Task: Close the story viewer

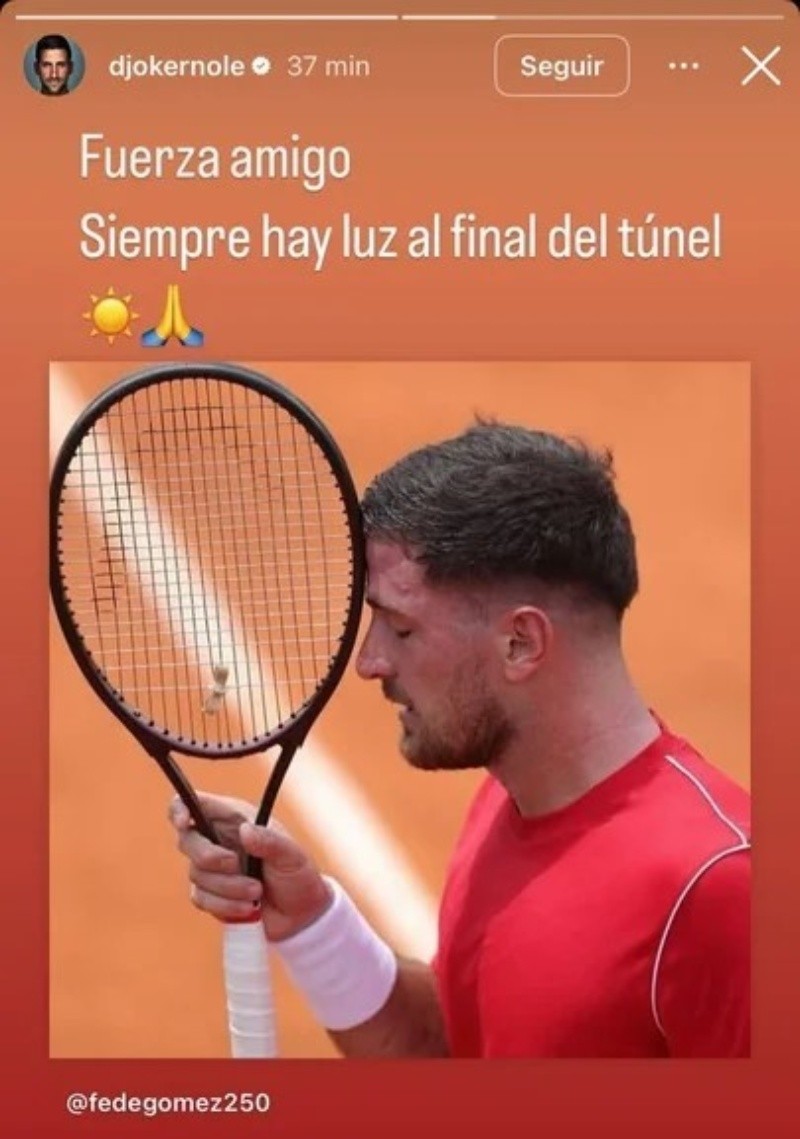Action: coord(761,67)
